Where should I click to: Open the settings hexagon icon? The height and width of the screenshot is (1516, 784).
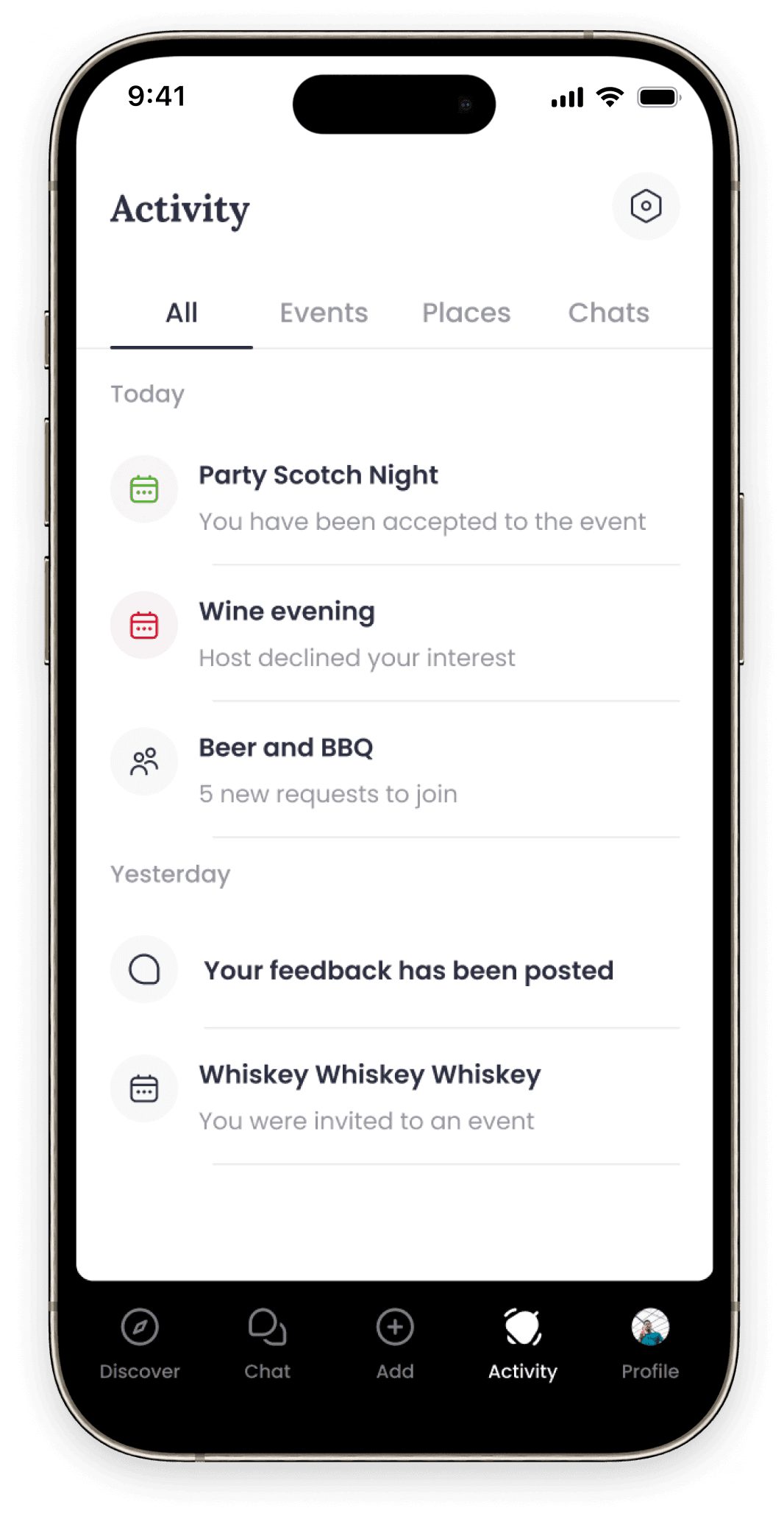tap(646, 206)
